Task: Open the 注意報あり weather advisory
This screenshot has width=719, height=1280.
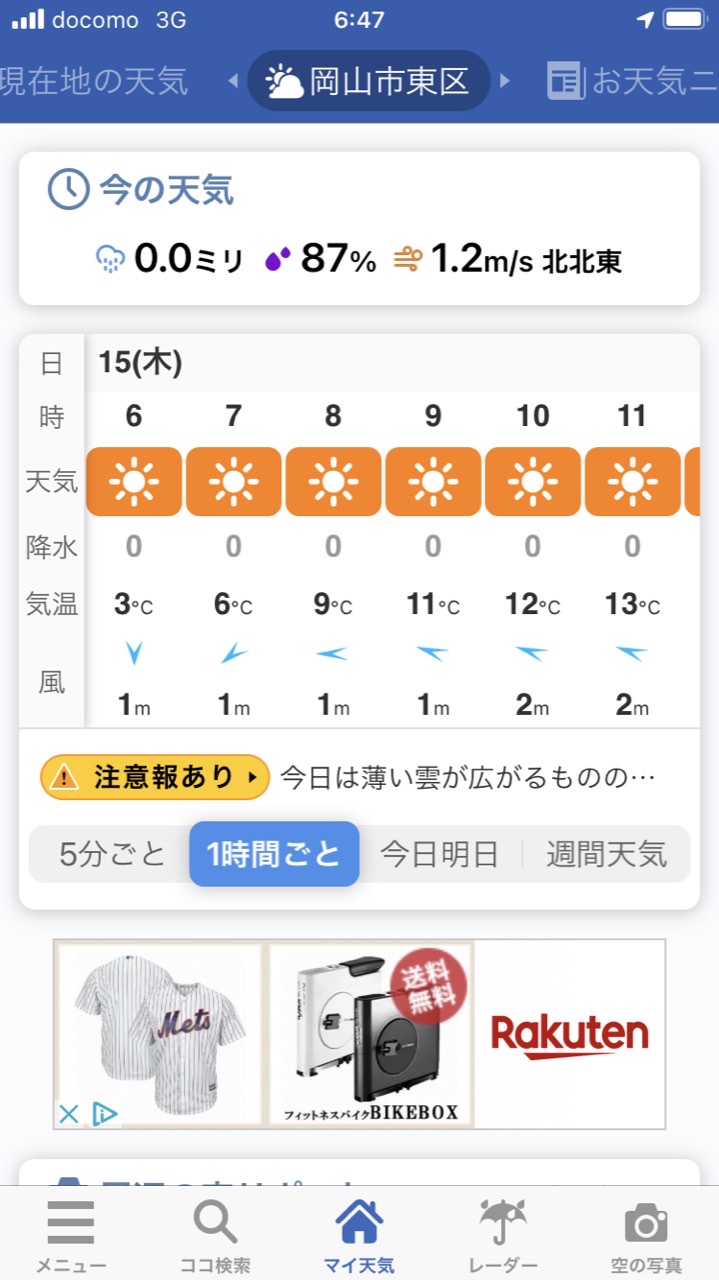Action: click(155, 777)
